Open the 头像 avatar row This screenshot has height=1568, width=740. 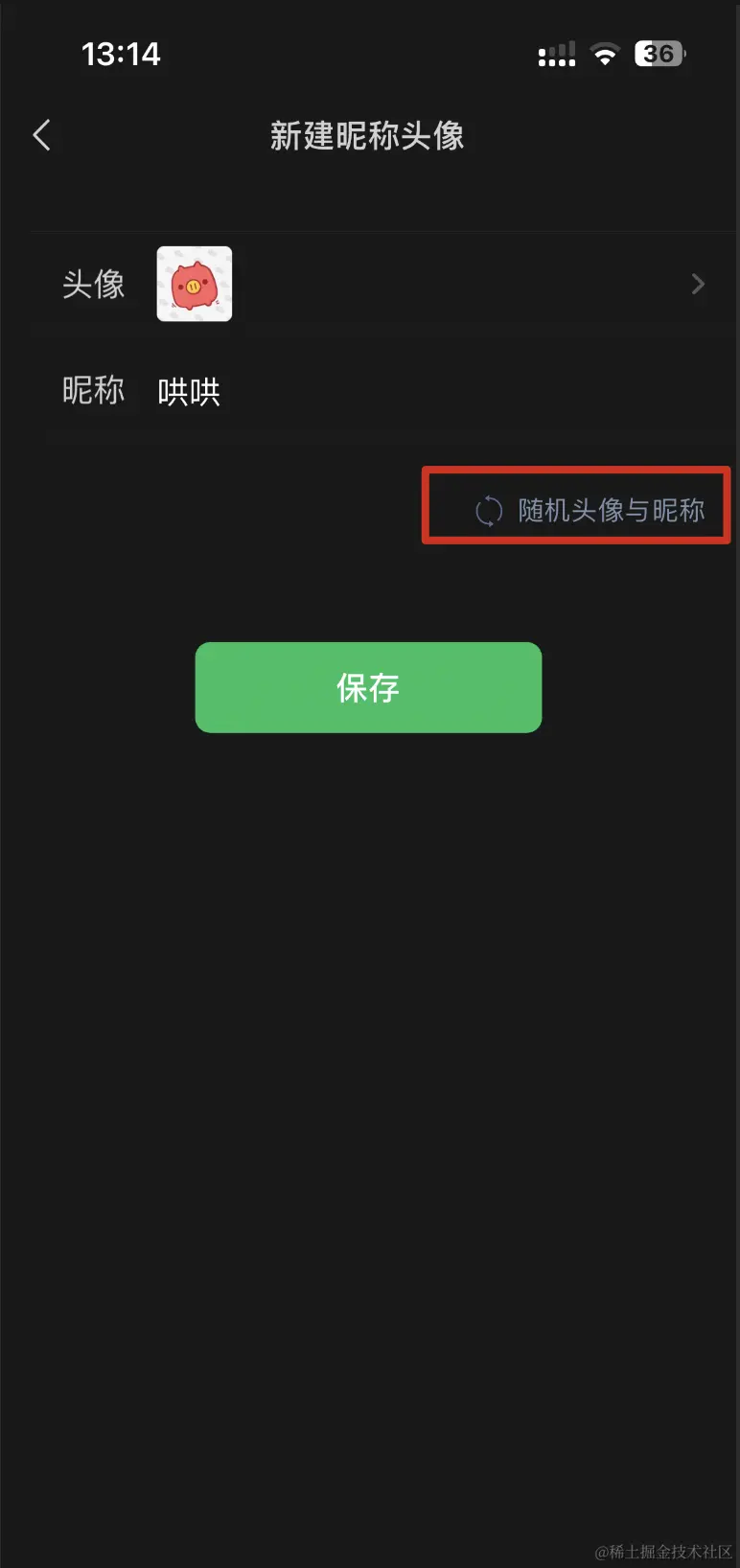click(383, 284)
